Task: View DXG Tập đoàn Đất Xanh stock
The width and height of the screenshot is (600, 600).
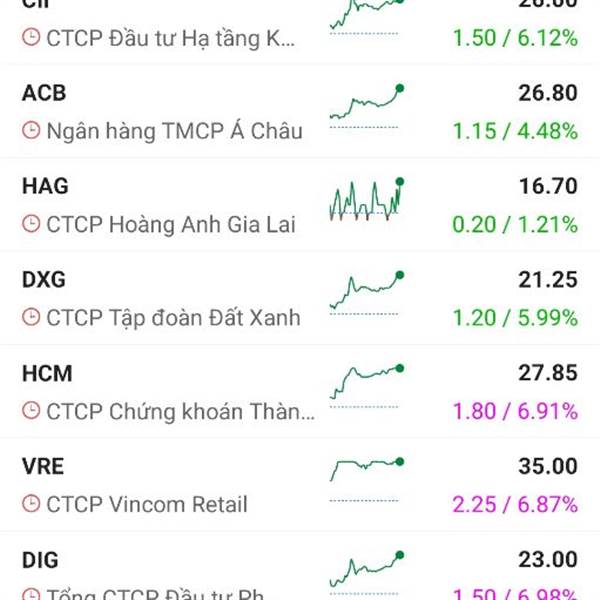Action: pyautogui.click(x=300, y=298)
